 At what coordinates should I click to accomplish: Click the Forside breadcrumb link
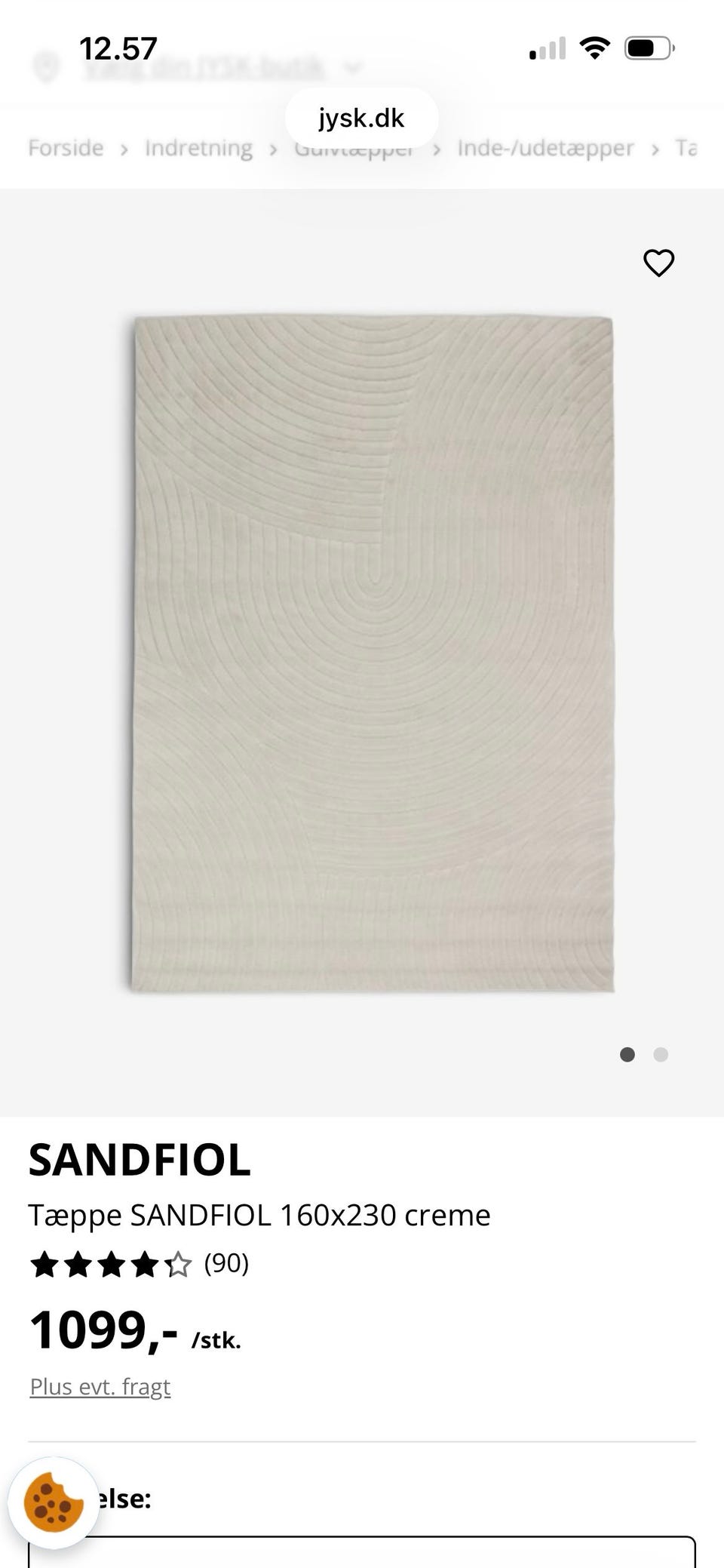(66, 149)
